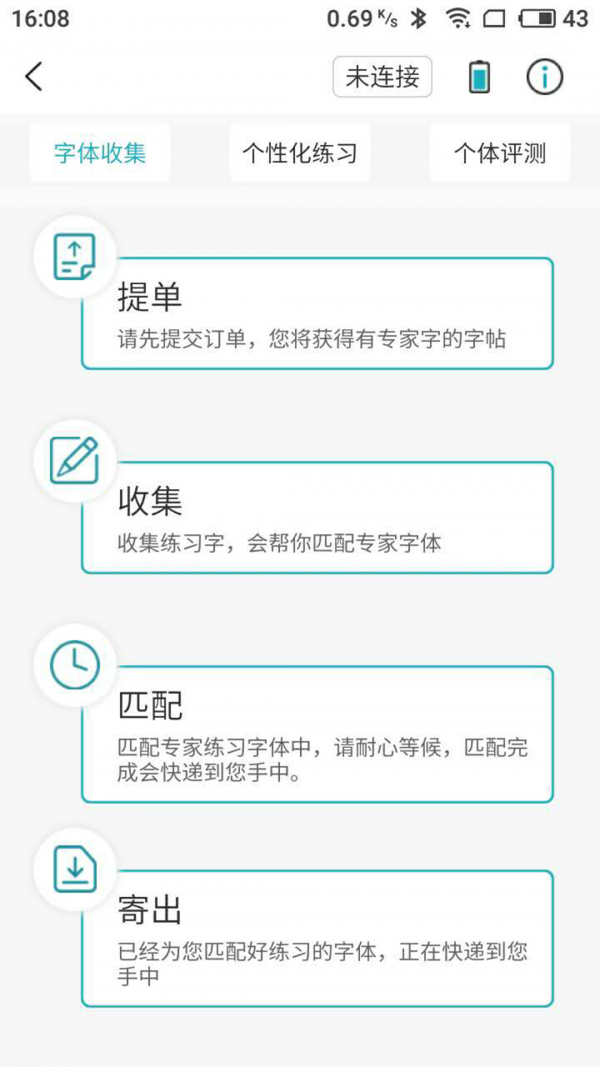Image resolution: width=600 pixels, height=1067 pixels.
Task: Go back using the top-left arrow
Action: click(35, 77)
